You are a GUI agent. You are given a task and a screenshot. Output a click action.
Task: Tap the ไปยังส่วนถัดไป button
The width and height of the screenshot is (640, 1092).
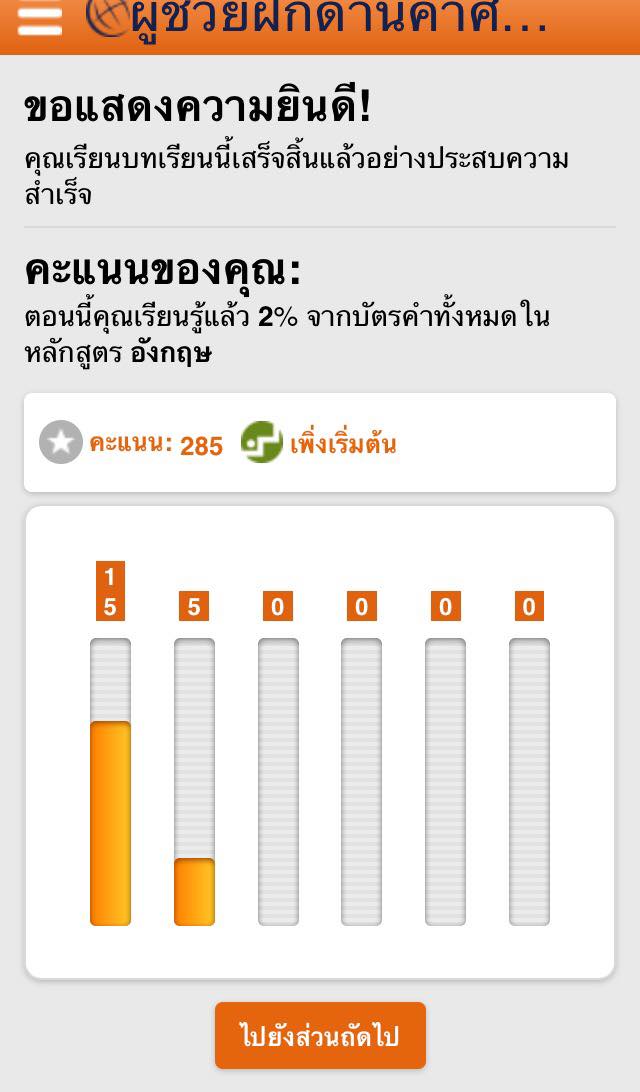point(320,1035)
